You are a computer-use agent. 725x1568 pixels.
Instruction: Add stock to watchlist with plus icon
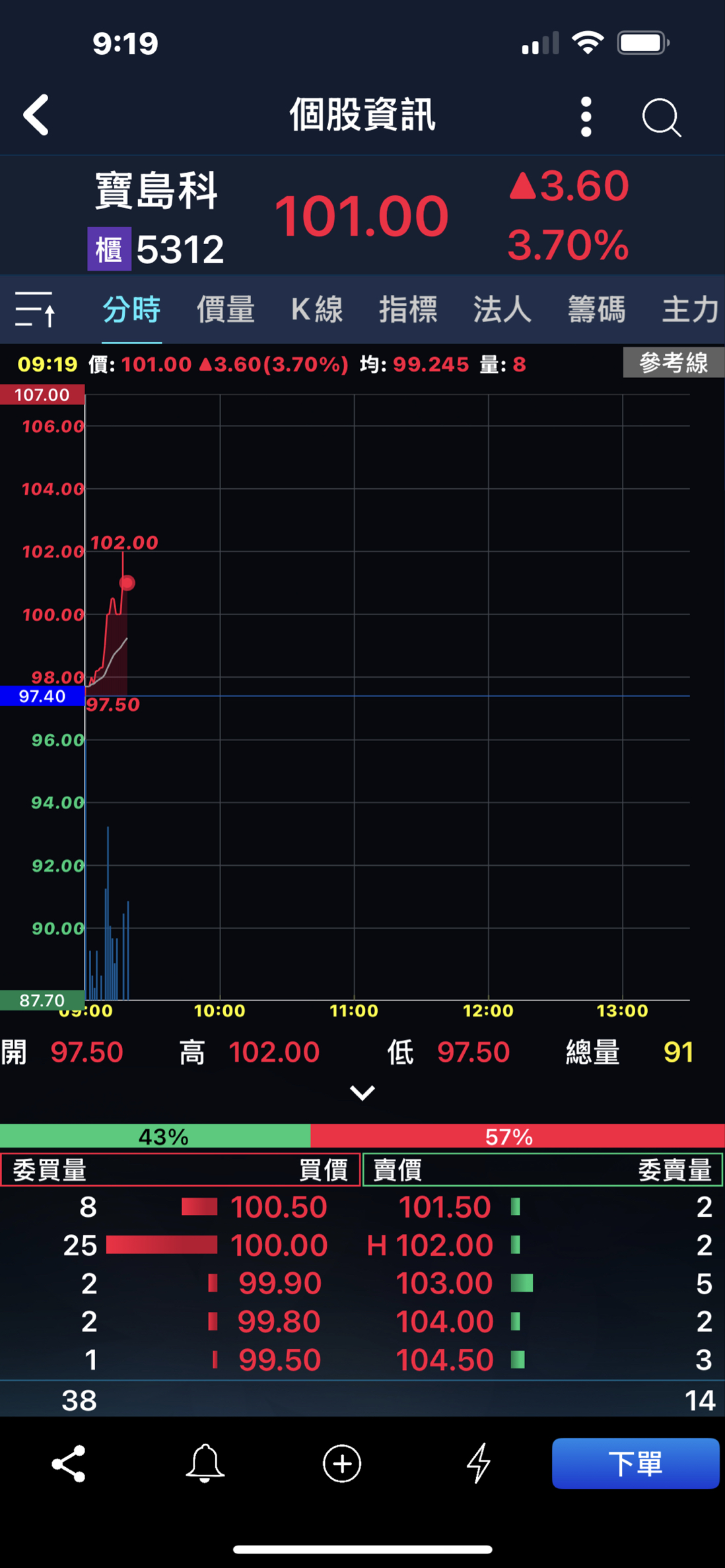(341, 1464)
